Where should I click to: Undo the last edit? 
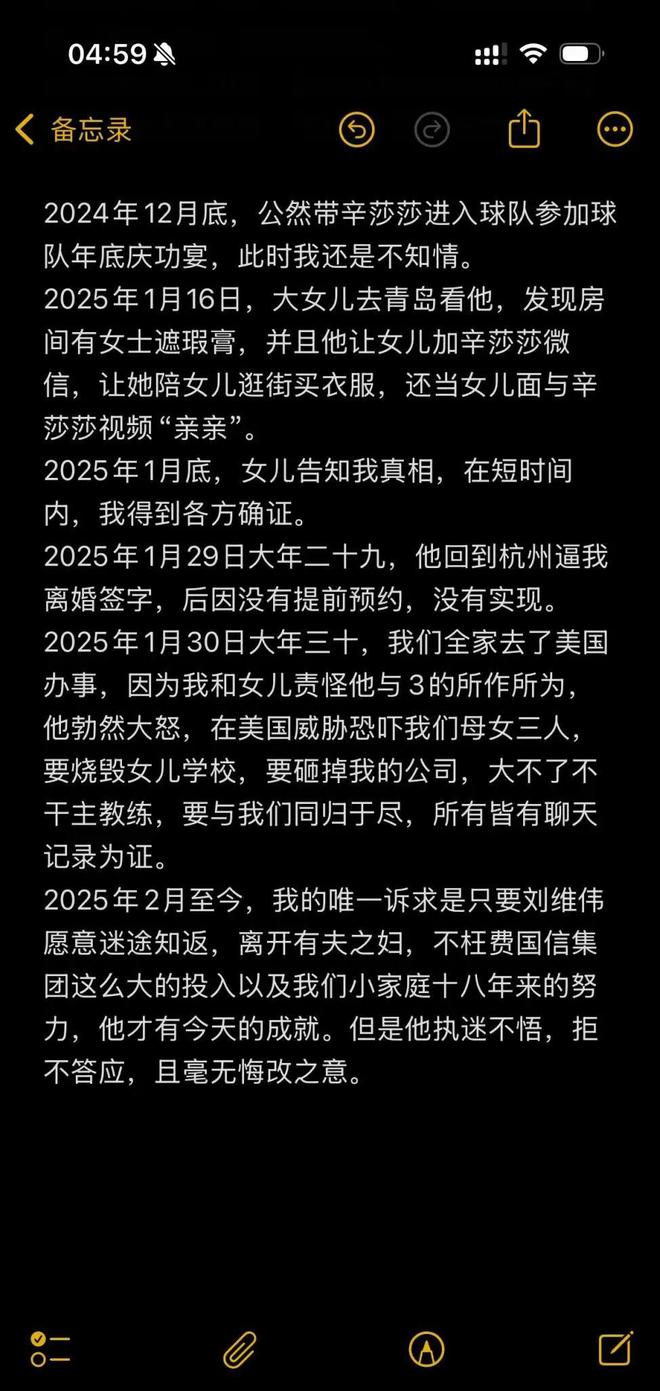357,130
